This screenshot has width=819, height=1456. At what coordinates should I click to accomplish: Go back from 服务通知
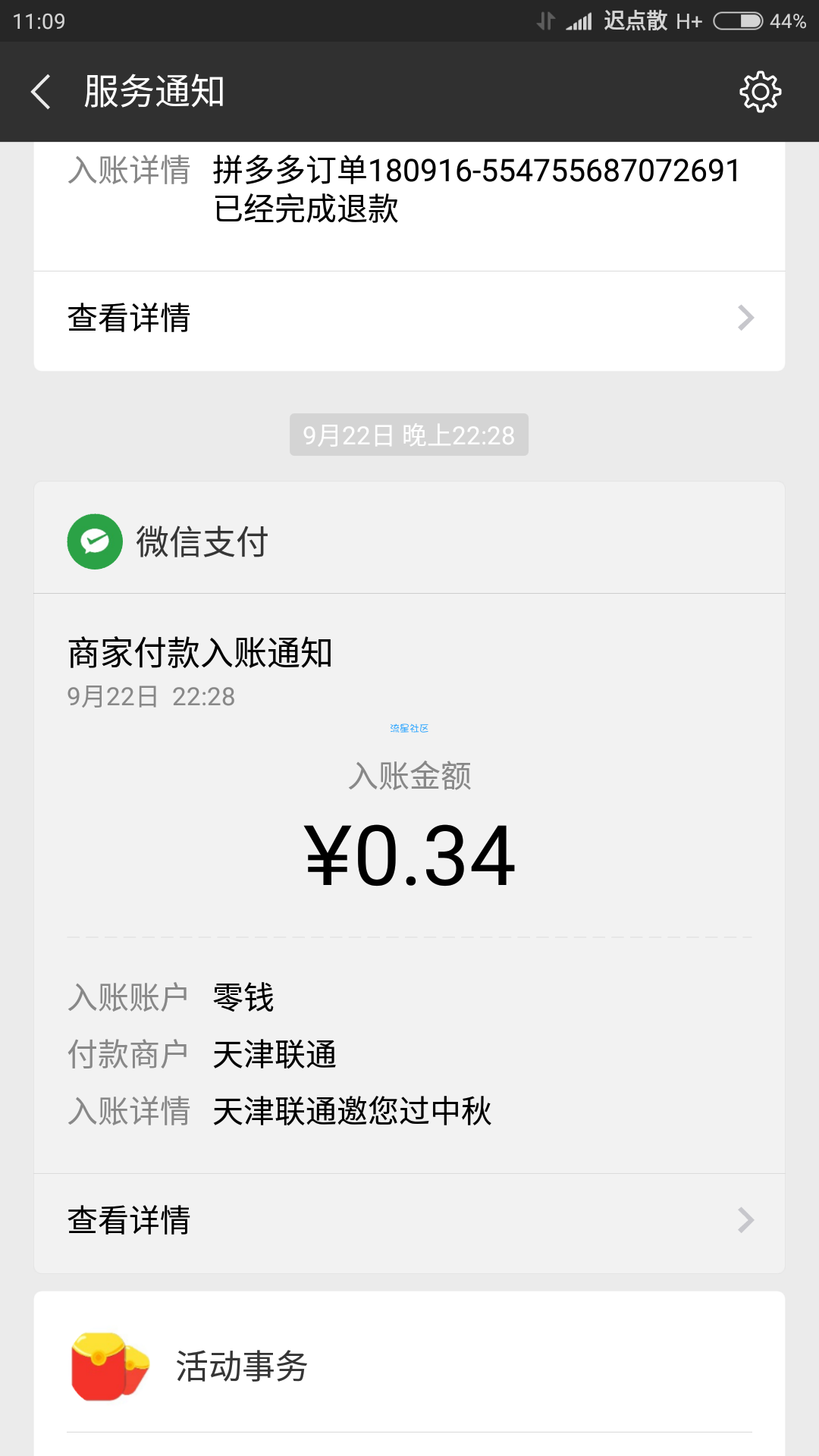click(x=41, y=92)
